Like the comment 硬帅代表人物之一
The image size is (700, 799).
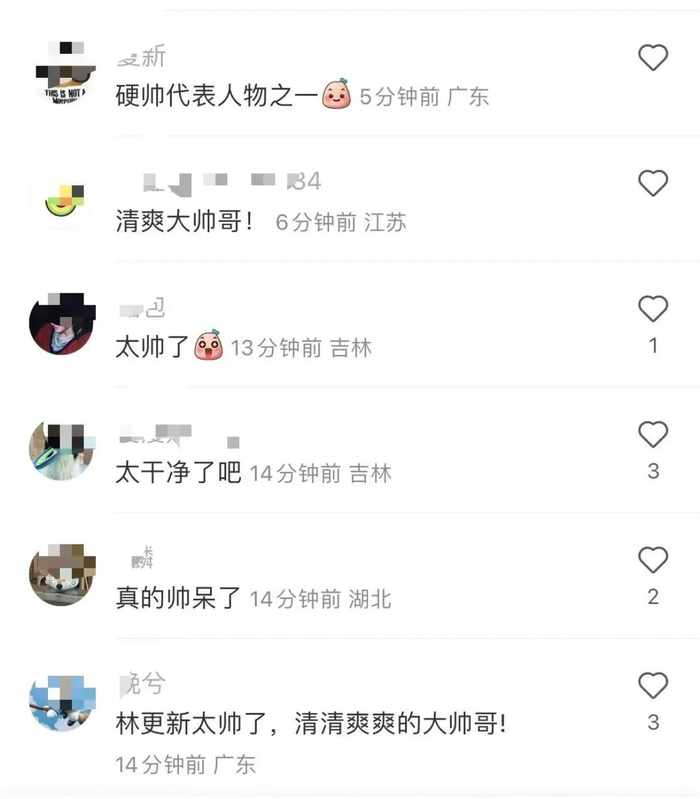(653, 57)
